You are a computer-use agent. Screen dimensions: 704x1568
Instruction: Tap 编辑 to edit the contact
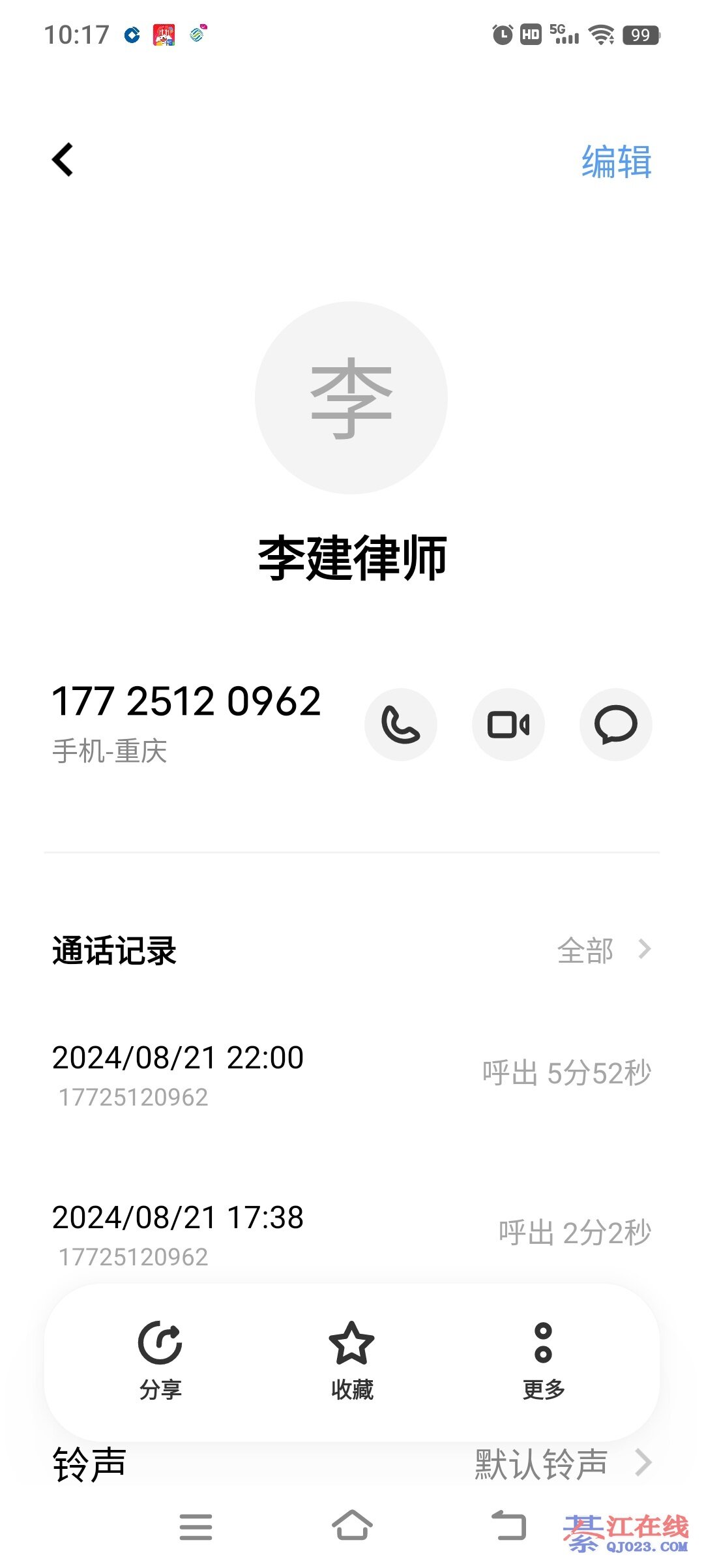coord(616,162)
